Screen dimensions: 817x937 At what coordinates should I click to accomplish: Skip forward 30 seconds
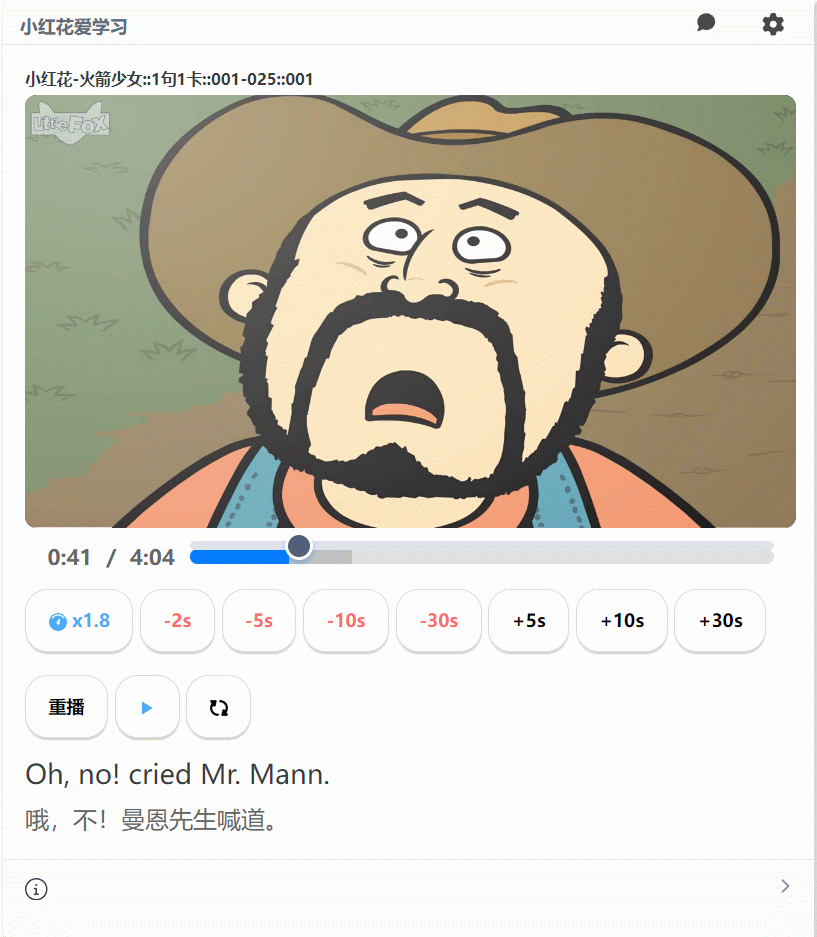tap(719, 621)
